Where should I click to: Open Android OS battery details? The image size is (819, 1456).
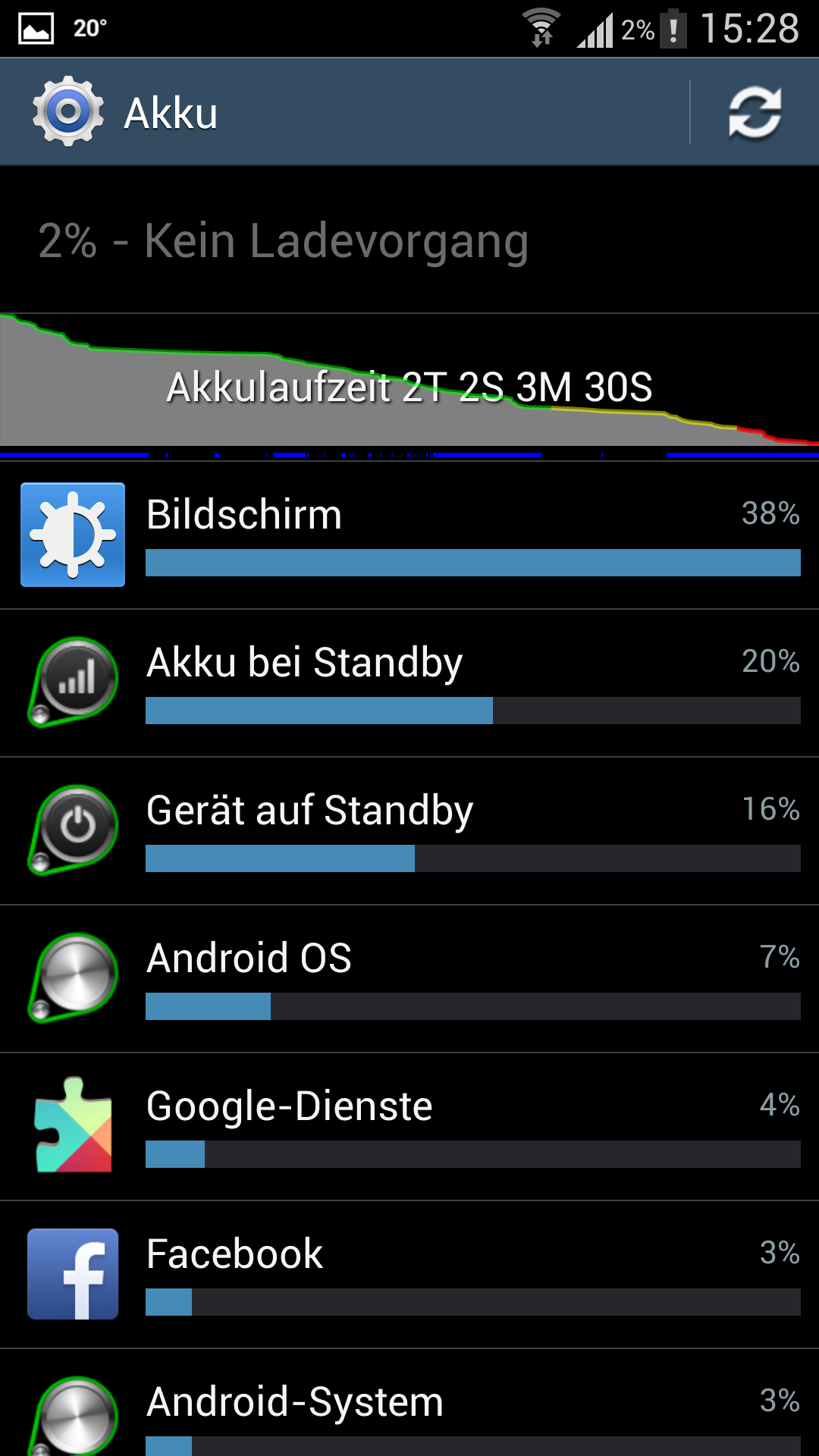pyautogui.click(x=409, y=979)
